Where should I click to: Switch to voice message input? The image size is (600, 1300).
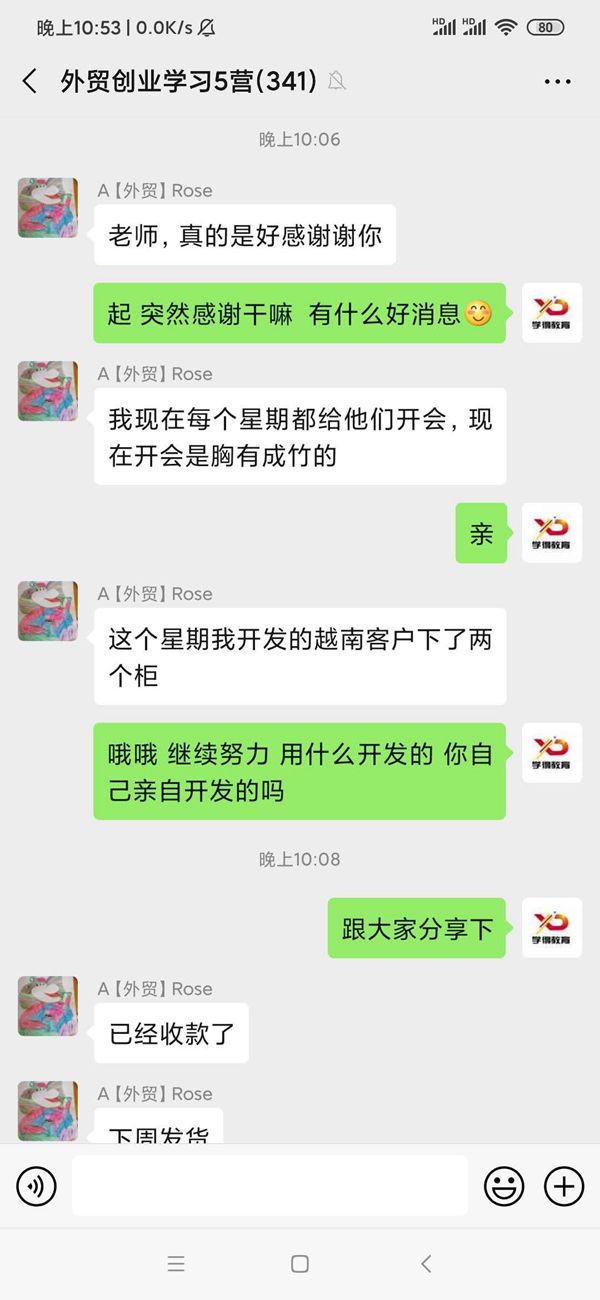37,1187
